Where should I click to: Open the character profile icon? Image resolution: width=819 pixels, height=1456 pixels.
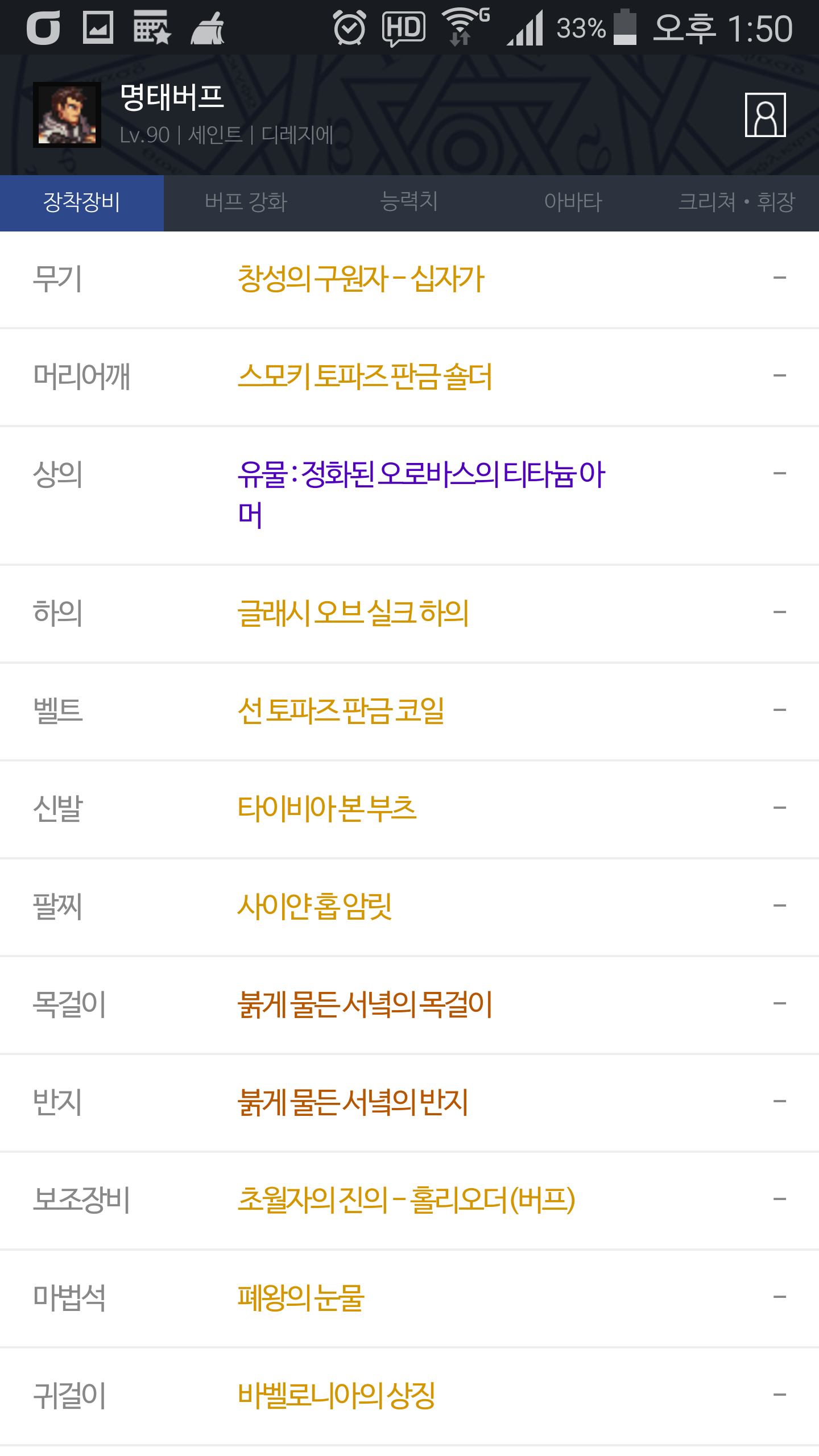point(765,115)
